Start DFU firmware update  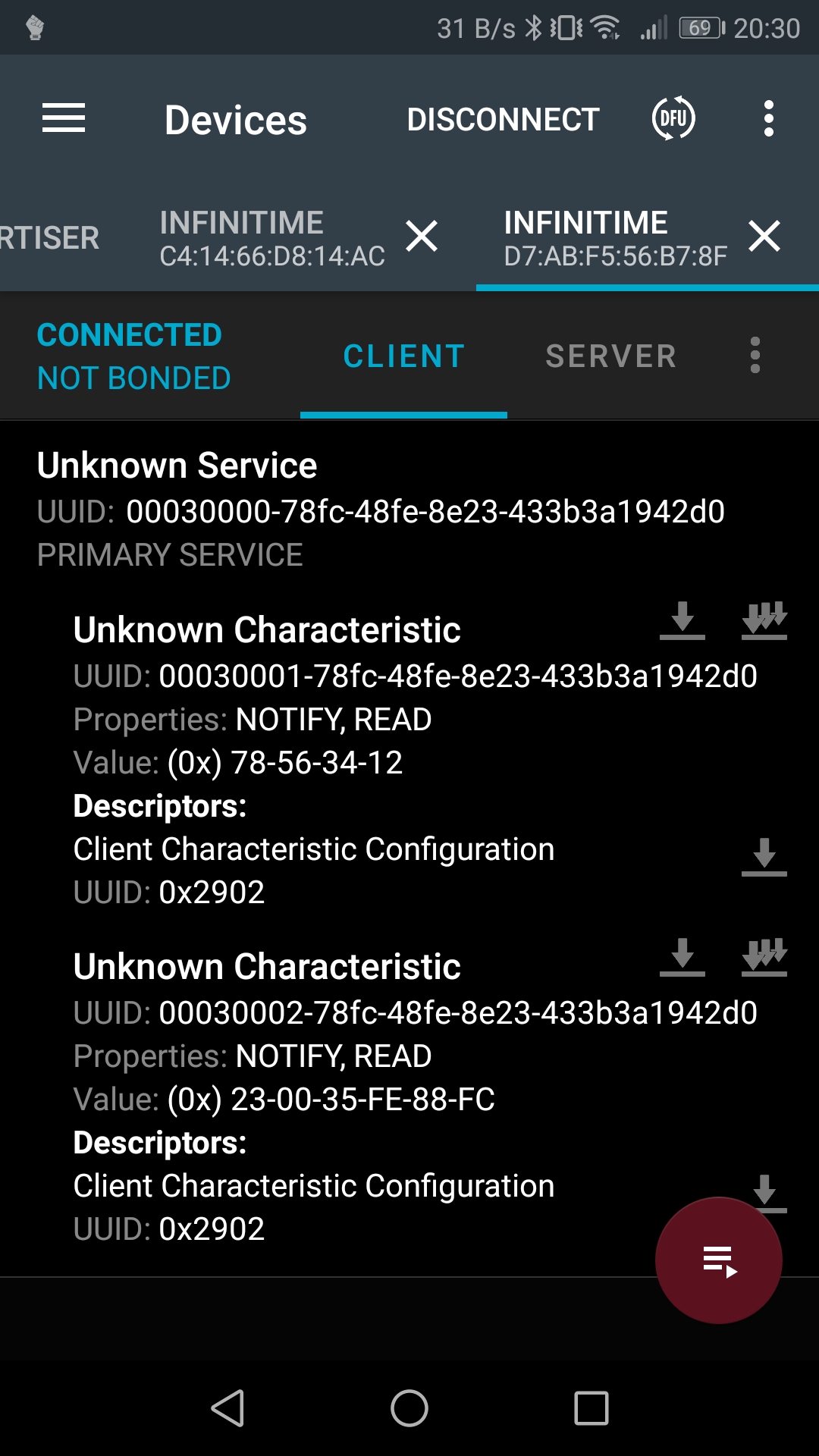(673, 118)
